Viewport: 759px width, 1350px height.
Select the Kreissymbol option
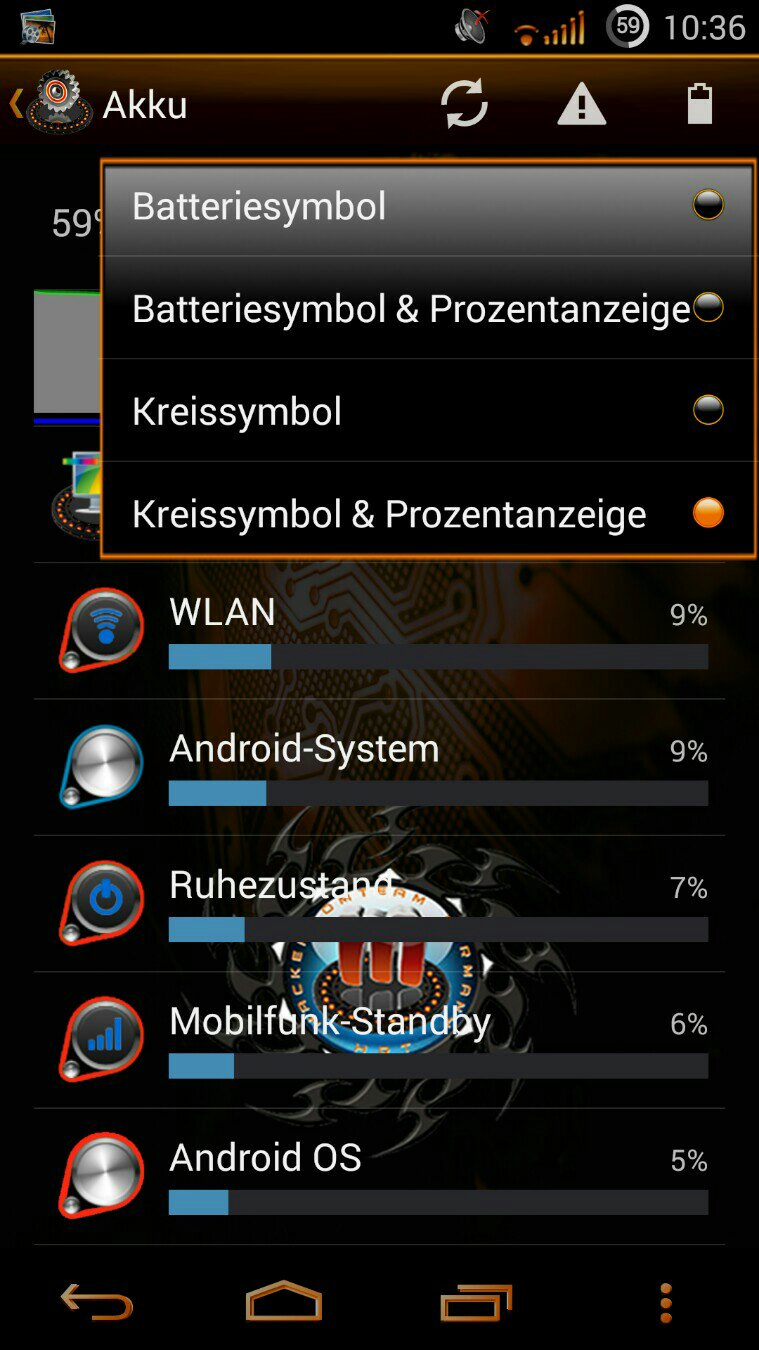[428, 411]
